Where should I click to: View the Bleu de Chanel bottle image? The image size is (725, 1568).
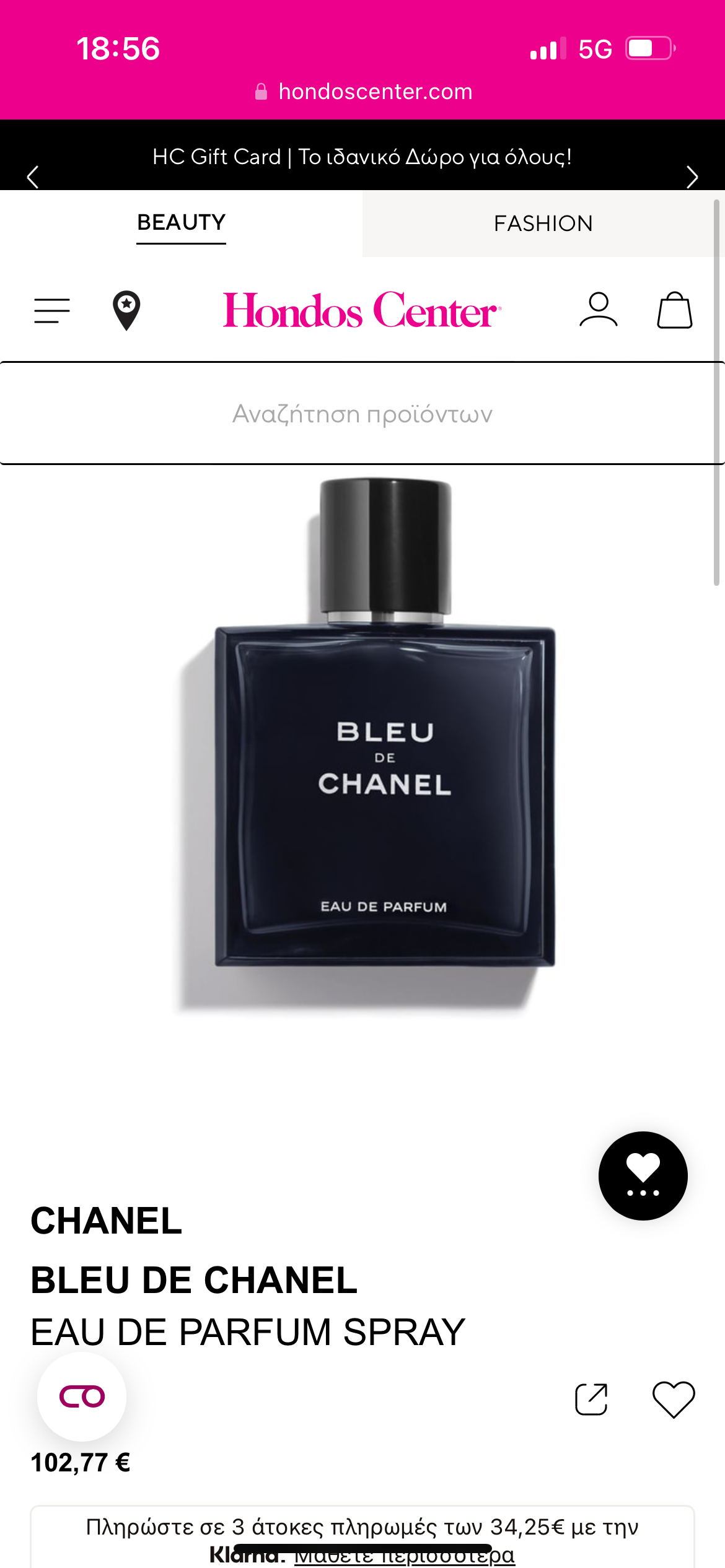click(384, 743)
